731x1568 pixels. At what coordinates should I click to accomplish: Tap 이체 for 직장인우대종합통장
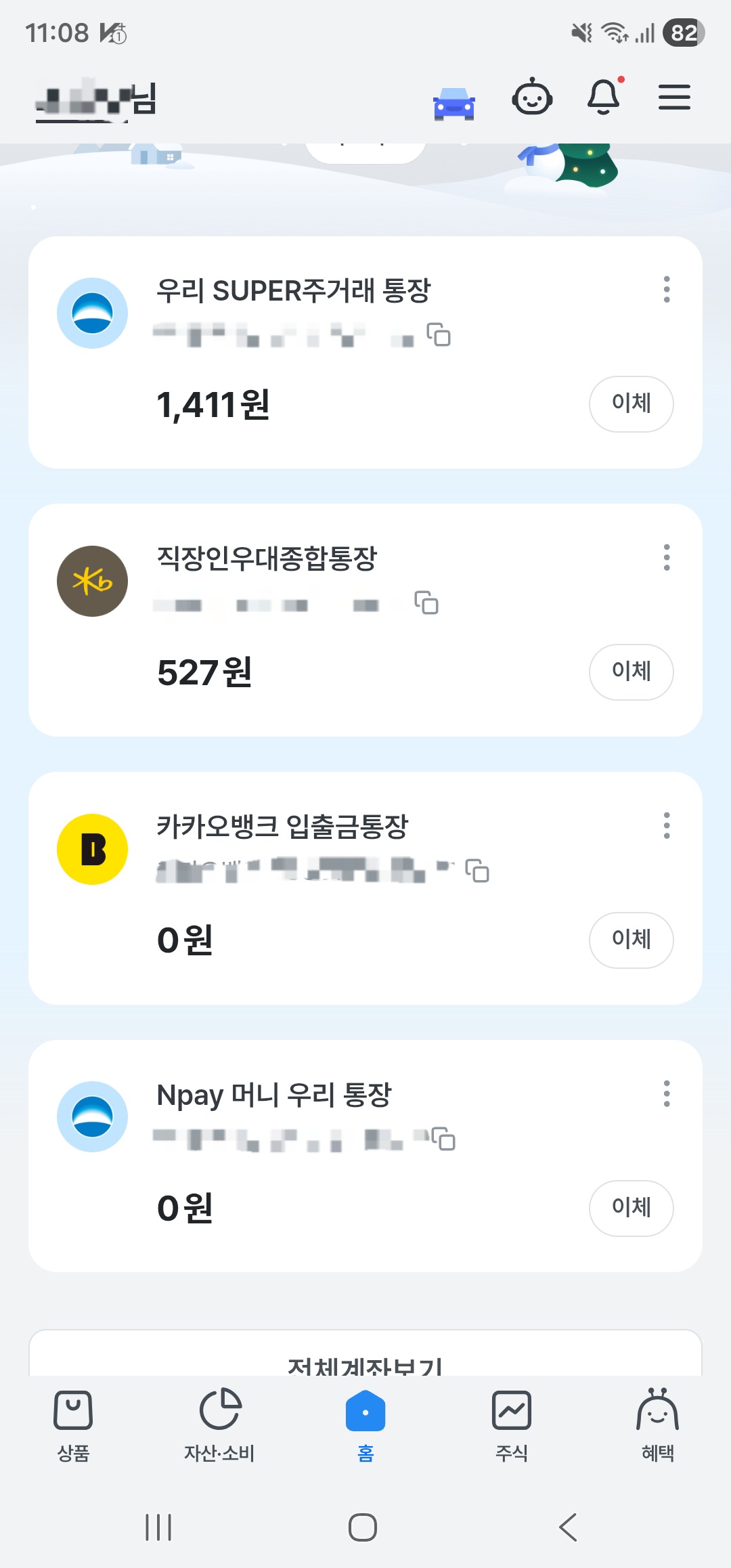[631, 672]
